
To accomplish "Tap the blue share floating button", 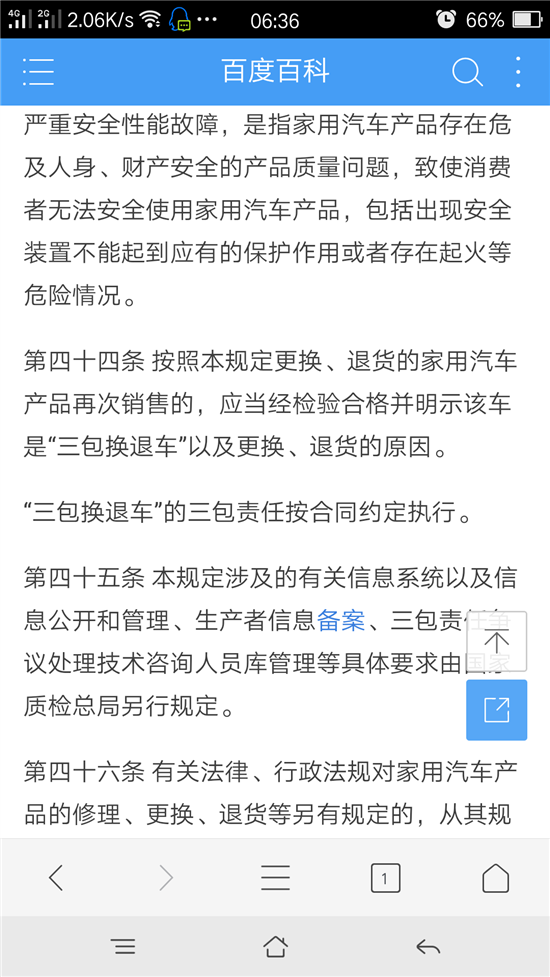I will [x=496, y=710].
